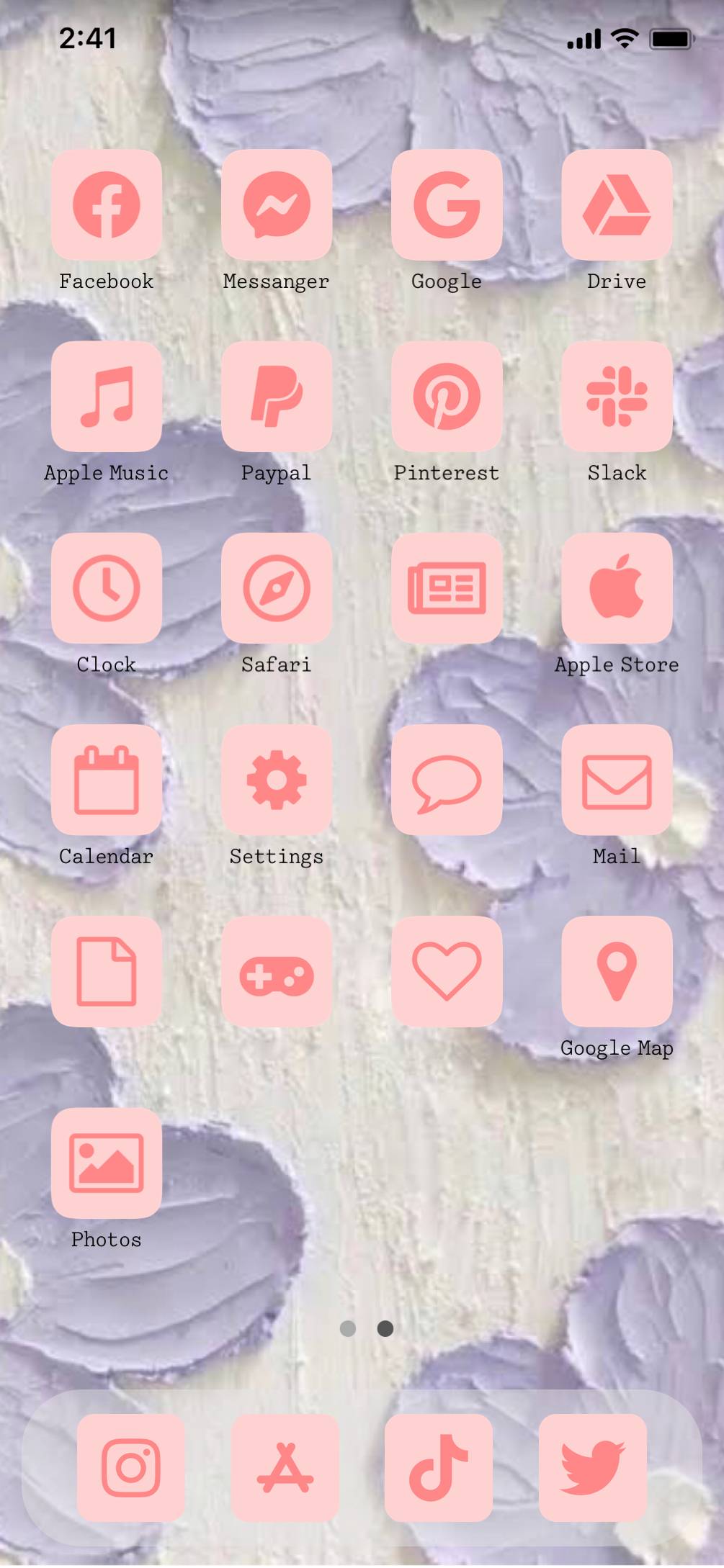
Task: Open Settings
Action: (277, 780)
